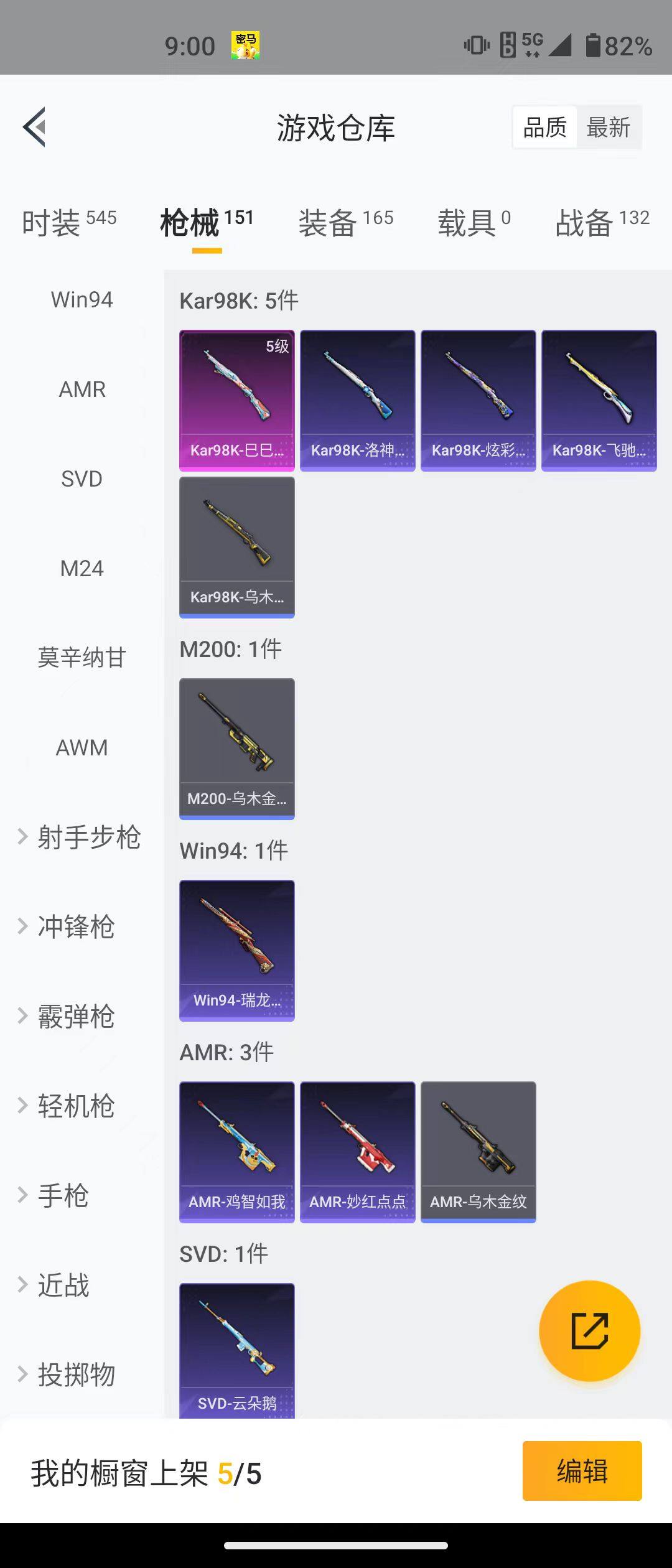The image size is (672, 1568).
Task: Open the share button at bottom right
Action: [590, 1330]
